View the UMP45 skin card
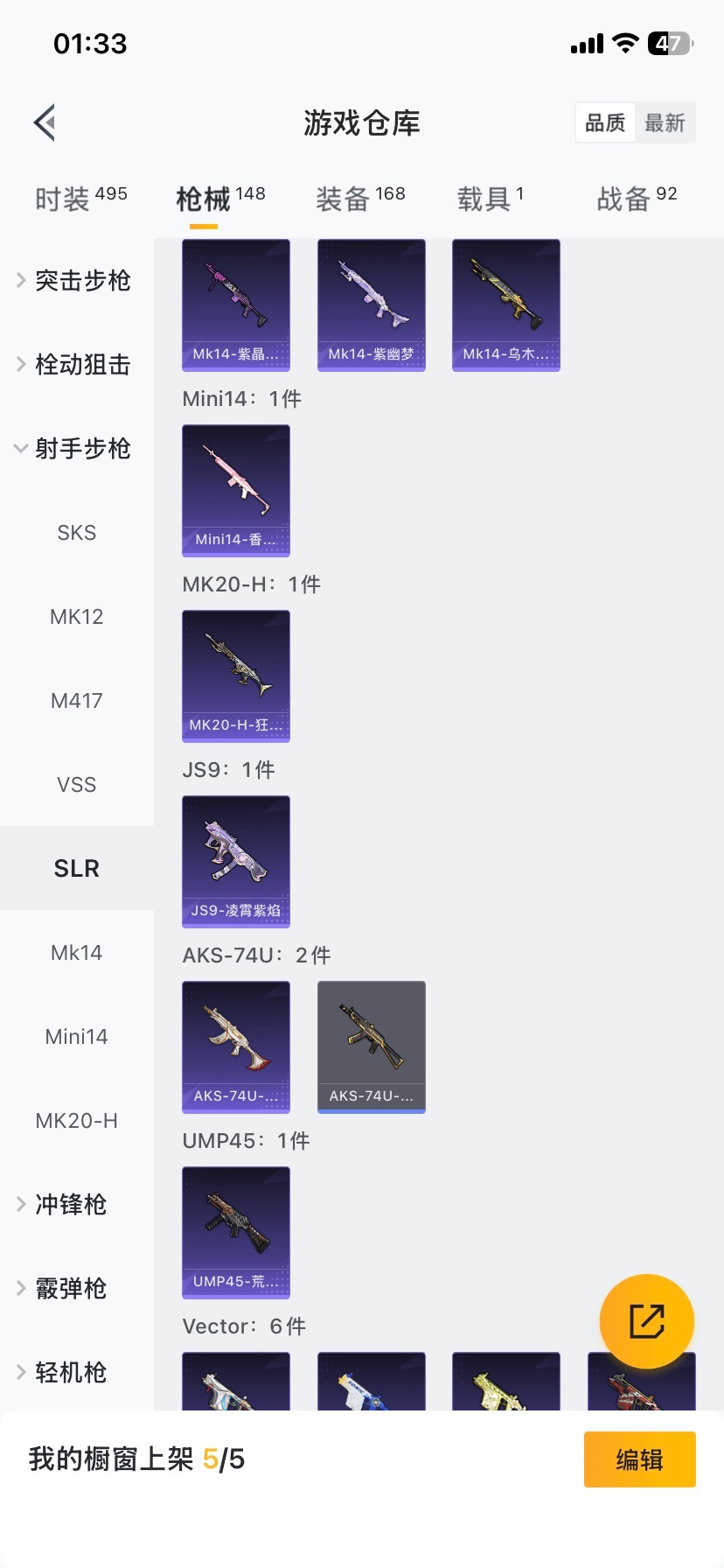The image size is (724, 1568). 236,1232
